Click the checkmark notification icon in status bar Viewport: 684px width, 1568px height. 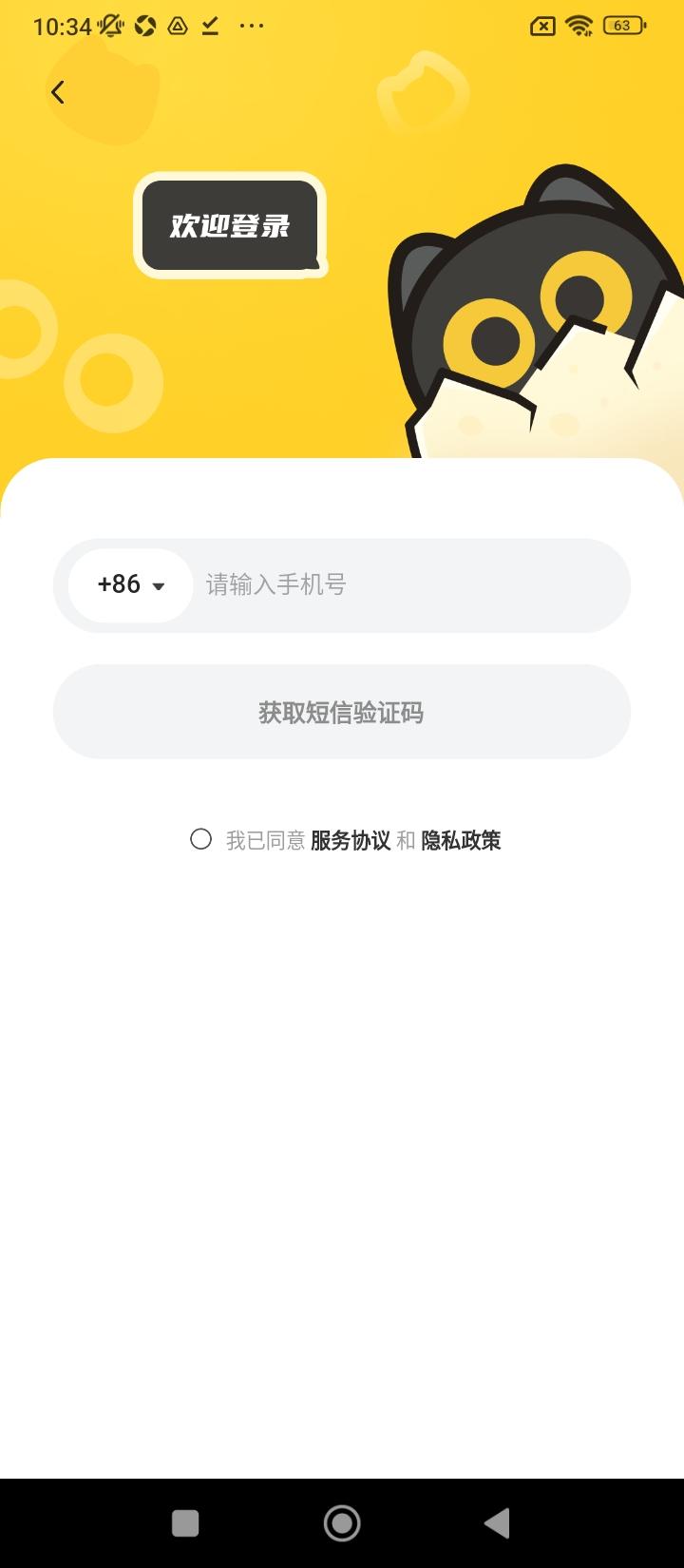point(209,26)
